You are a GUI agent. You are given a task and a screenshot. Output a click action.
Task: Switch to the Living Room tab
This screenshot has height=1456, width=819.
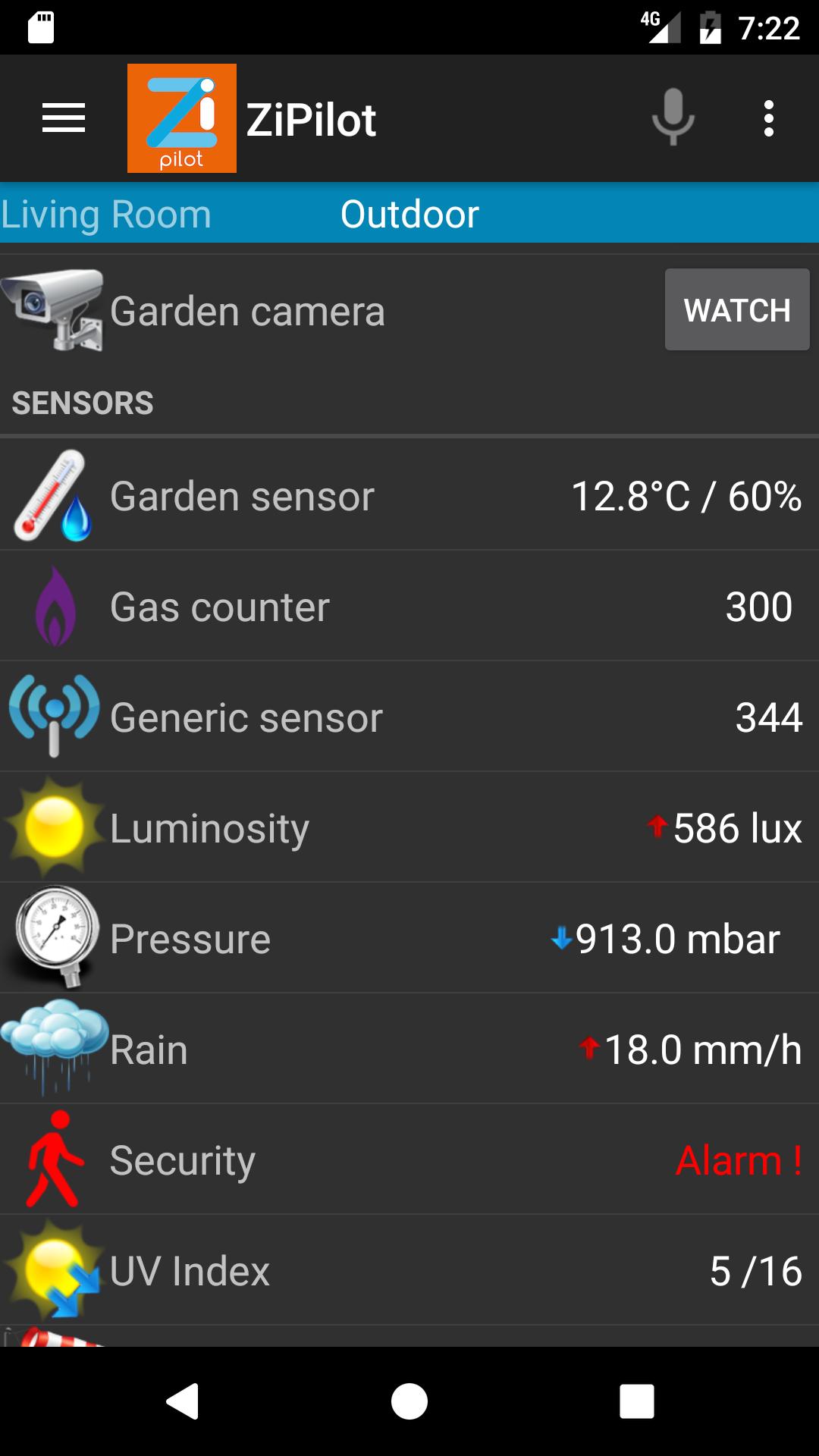coord(106,214)
